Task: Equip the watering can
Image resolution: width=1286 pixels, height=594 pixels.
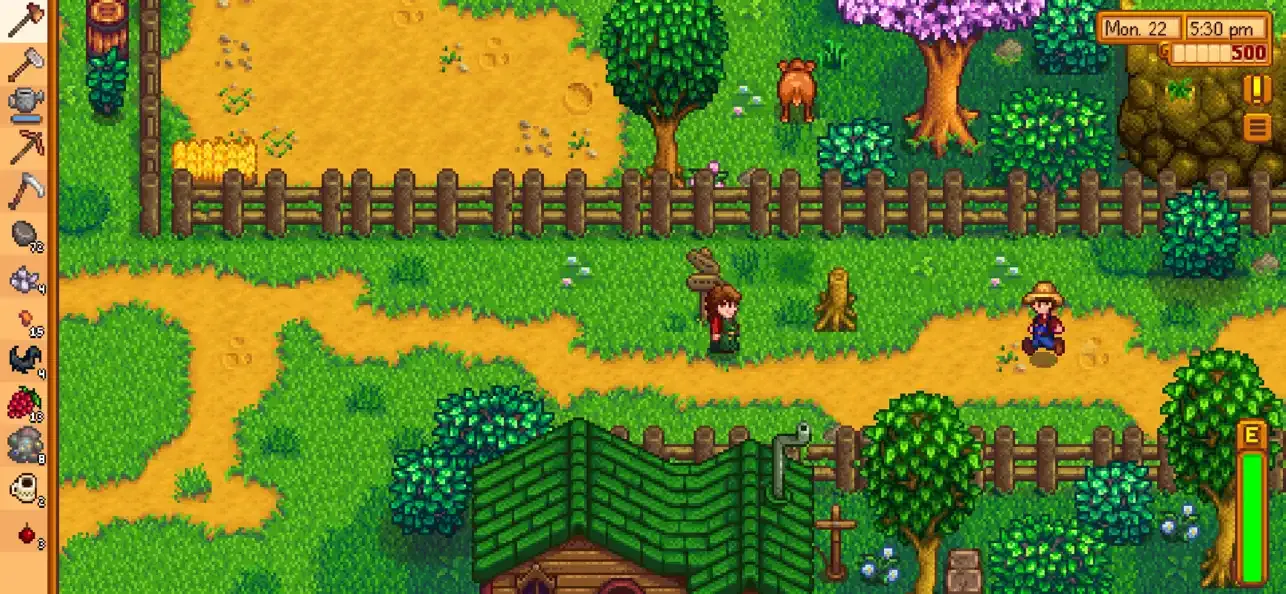Action: coord(25,102)
